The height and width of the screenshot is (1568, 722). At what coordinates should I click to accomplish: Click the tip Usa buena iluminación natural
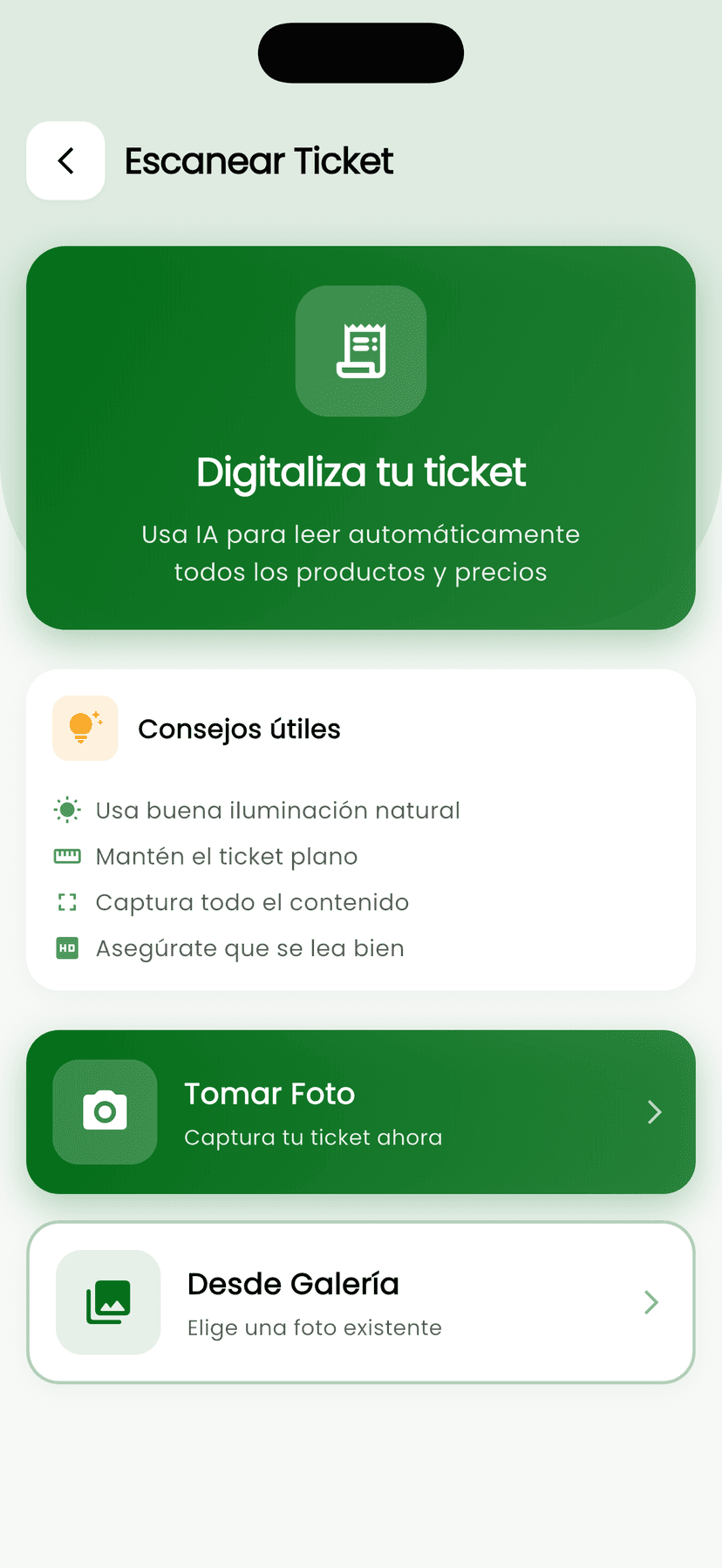(277, 810)
